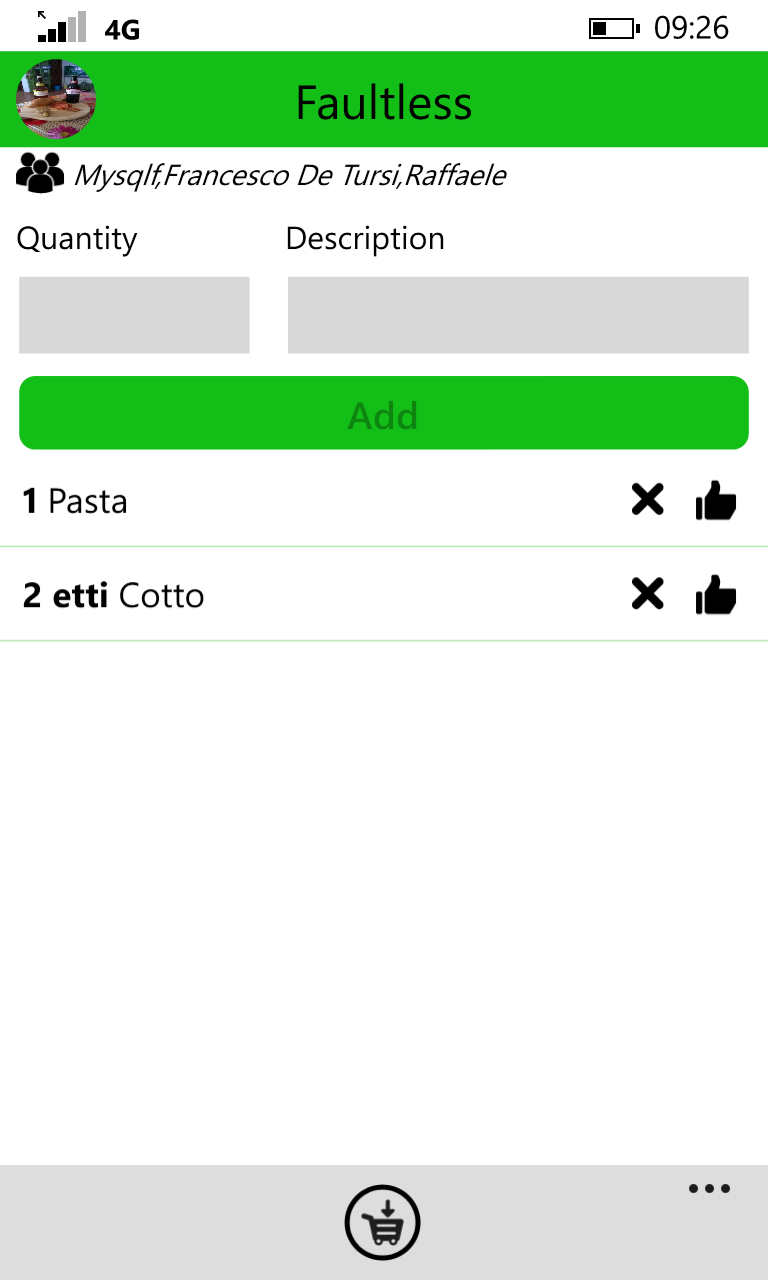Viewport: 768px width, 1280px height.
Task: Remove the Cotto item with X
Action: (x=647, y=595)
